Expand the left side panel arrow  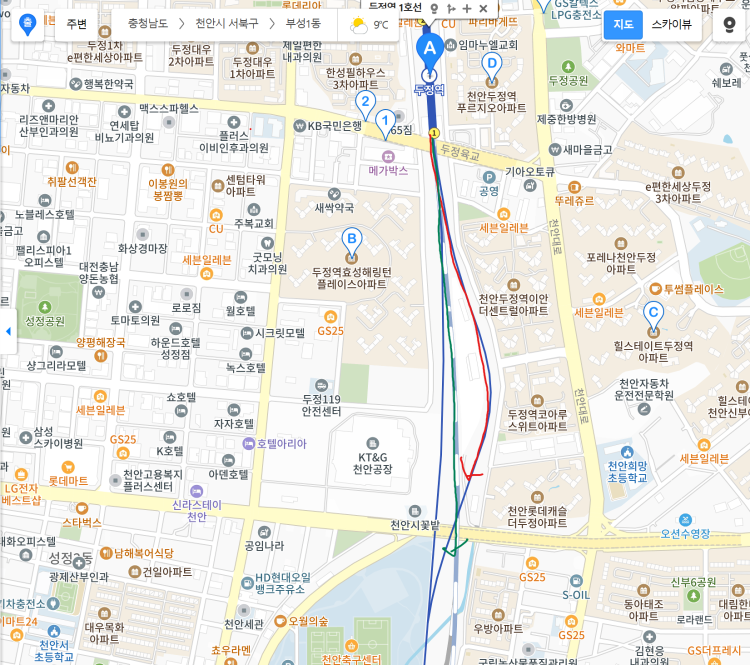coord(8,330)
